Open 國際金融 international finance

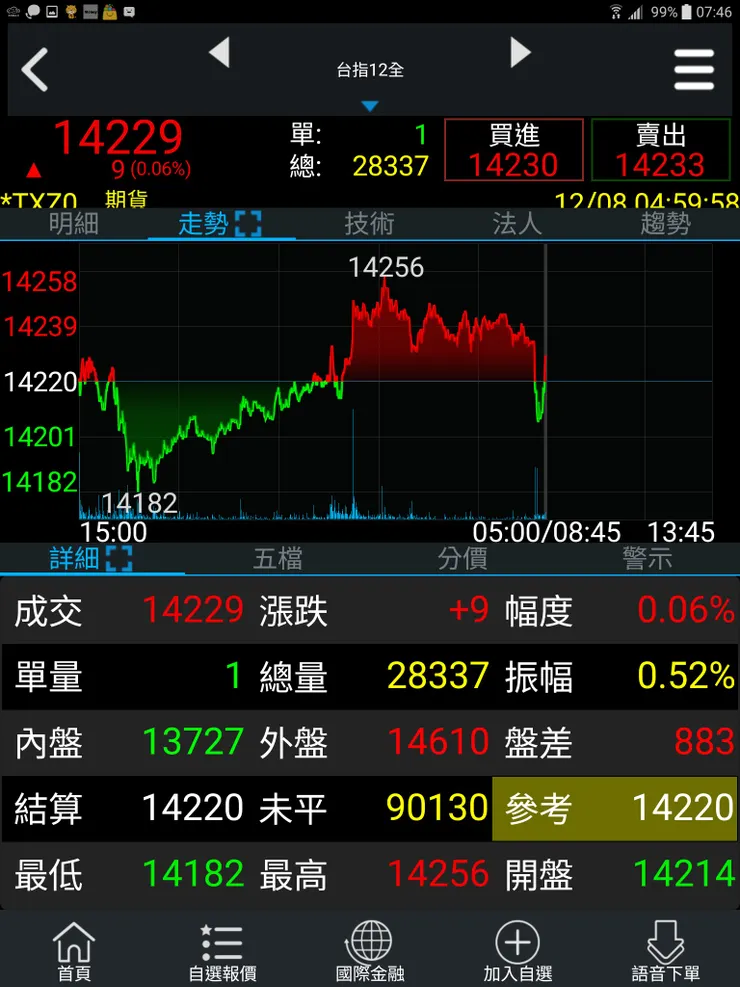point(370,951)
